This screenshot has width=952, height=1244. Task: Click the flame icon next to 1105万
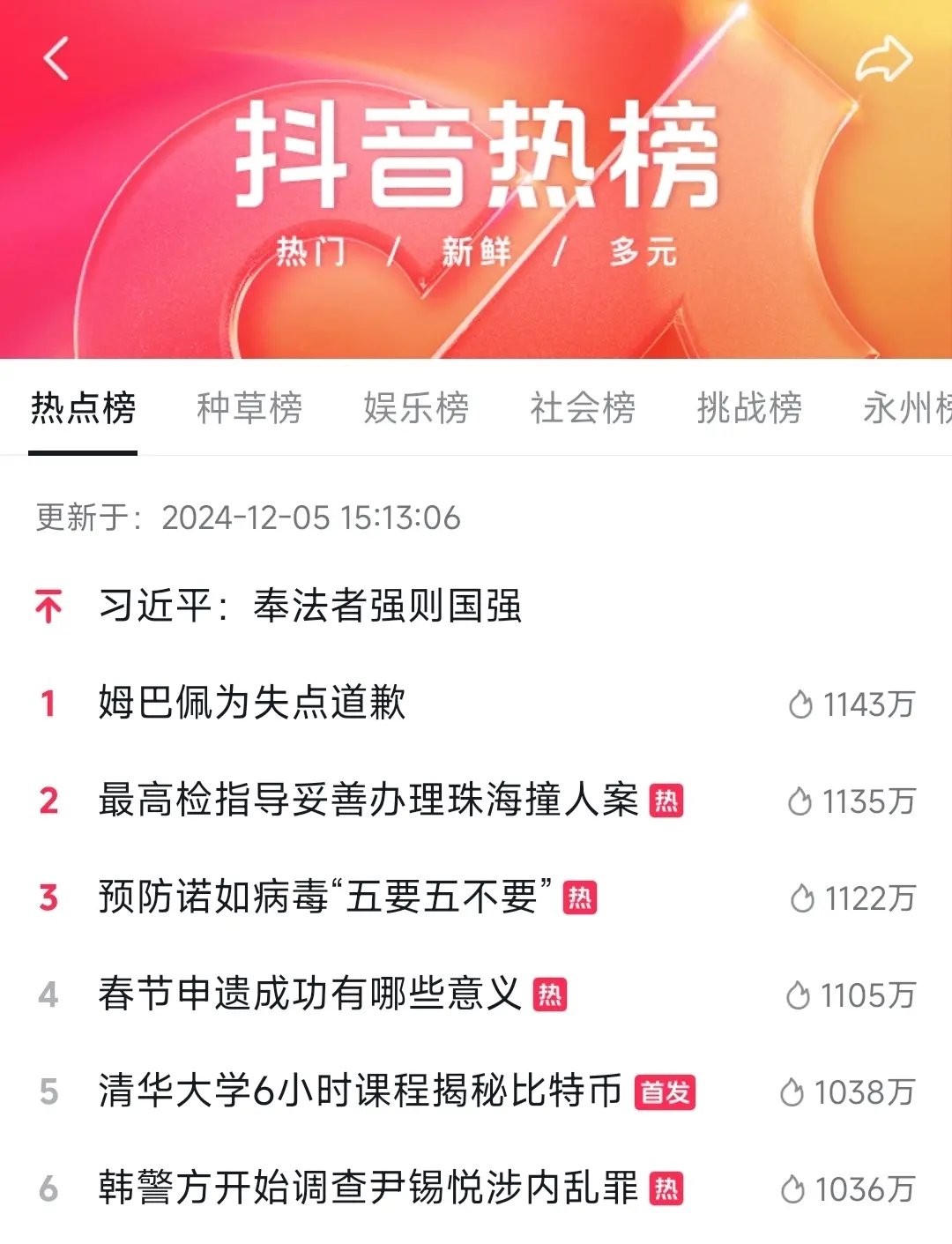(x=800, y=995)
